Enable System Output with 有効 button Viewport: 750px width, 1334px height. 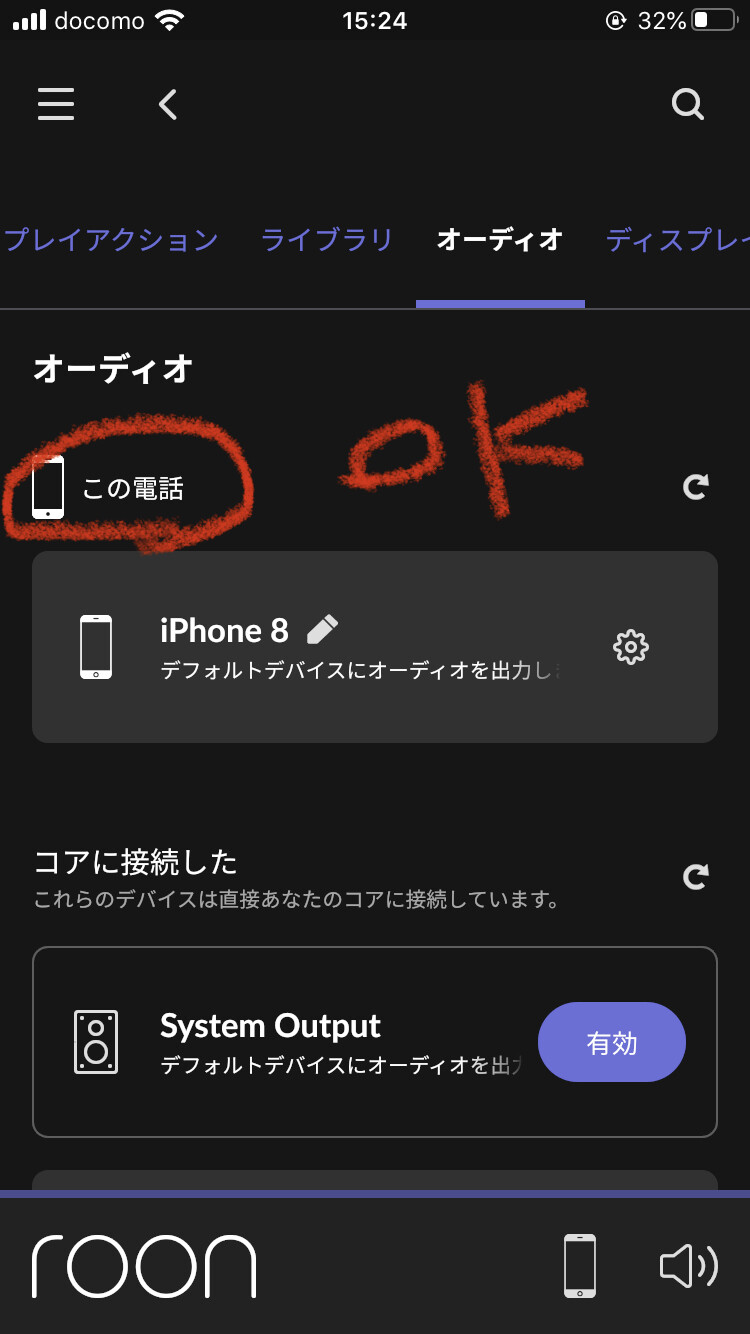tap(612, 1042)
